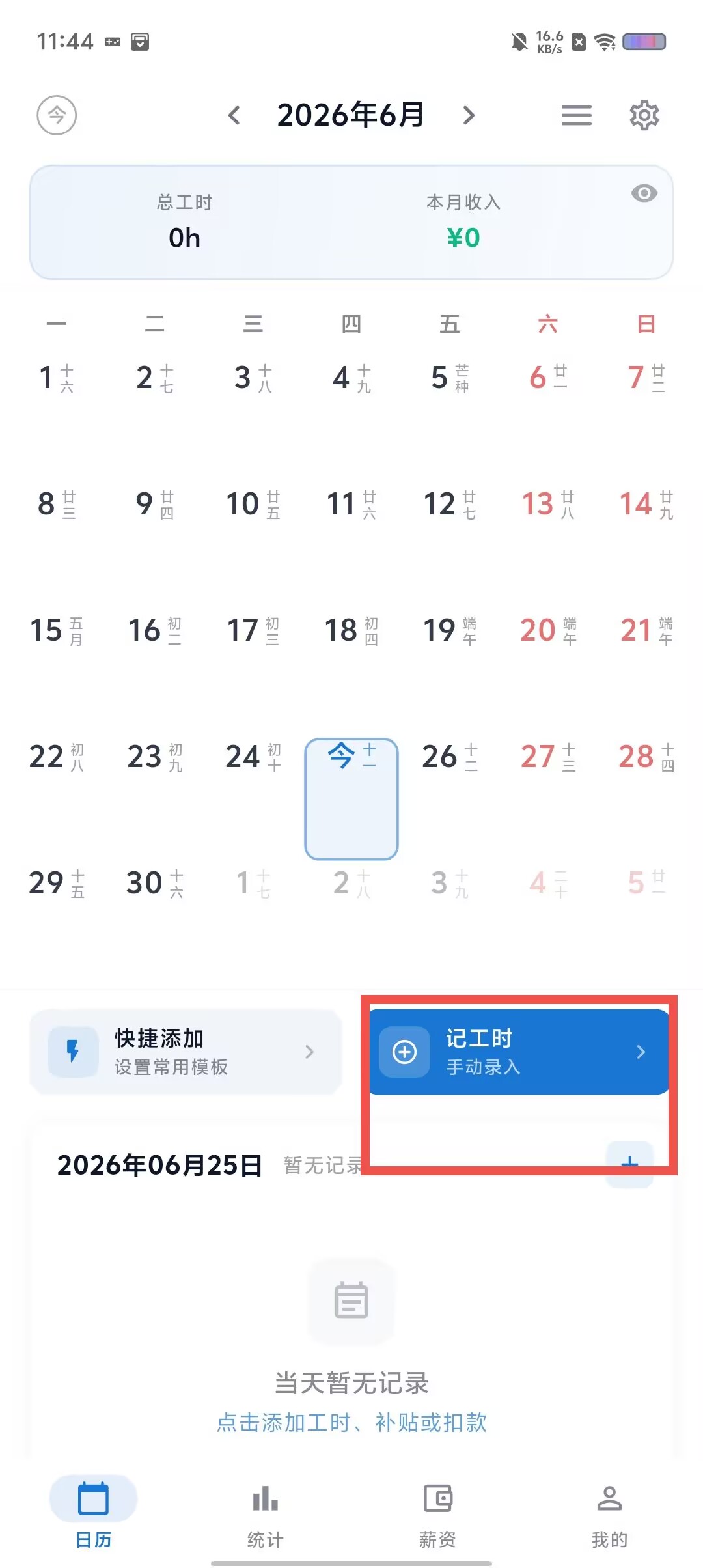Open settings gear
This screenshot has width=703, height=1568.
(x=644, y=115)
